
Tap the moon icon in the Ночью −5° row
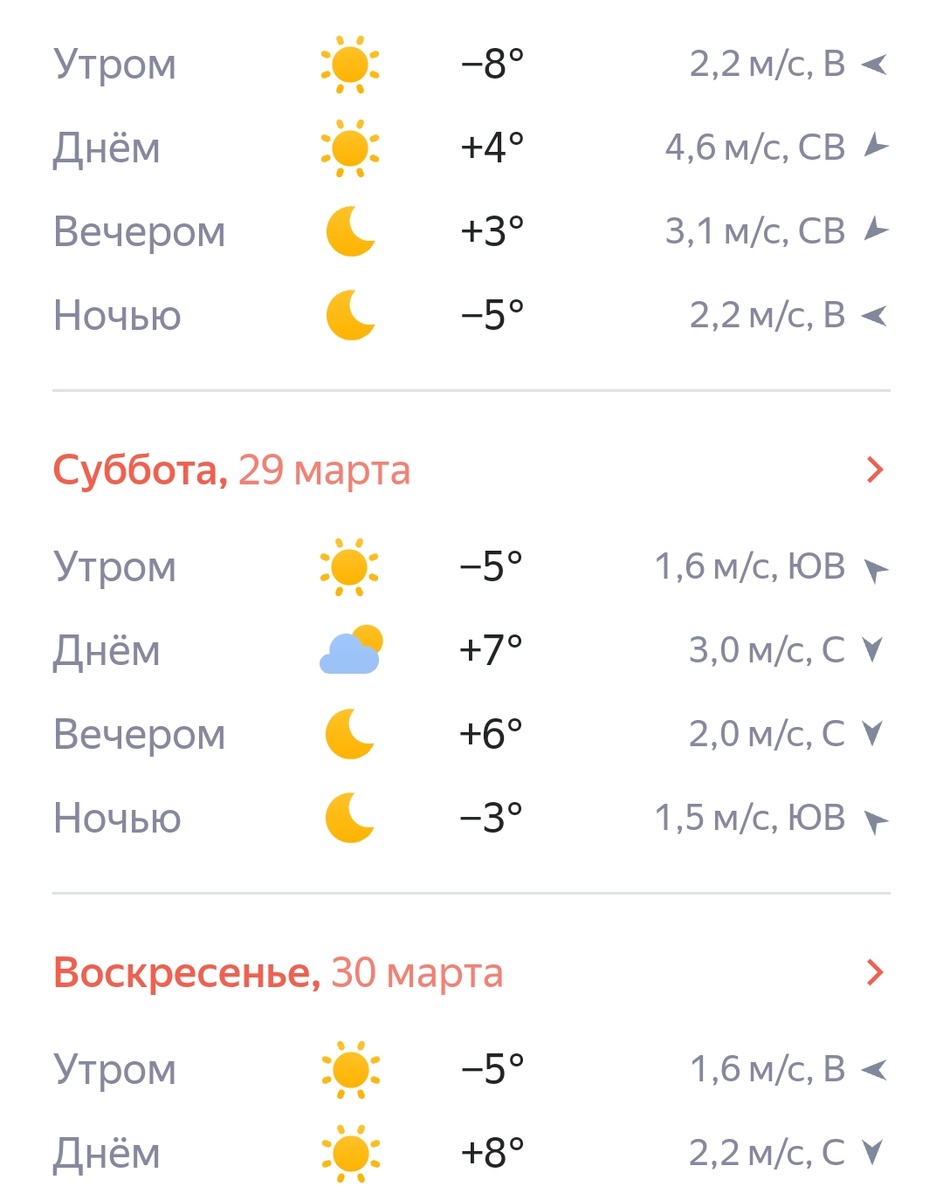348,314
